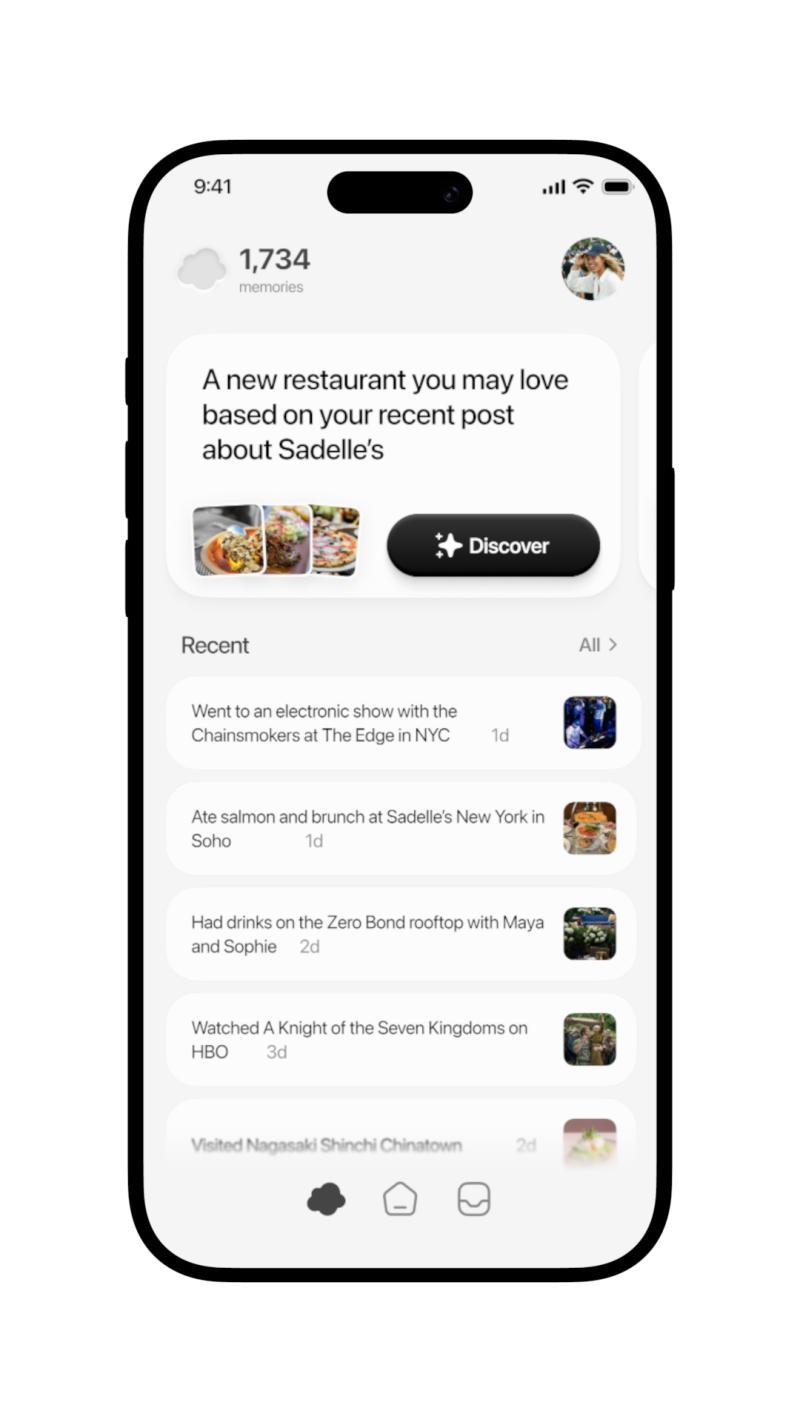Viewport: 800px width, 1422px height.
Task: Open the Knight of the Seven Kingdoms memory
Action: pos(400,1039)
